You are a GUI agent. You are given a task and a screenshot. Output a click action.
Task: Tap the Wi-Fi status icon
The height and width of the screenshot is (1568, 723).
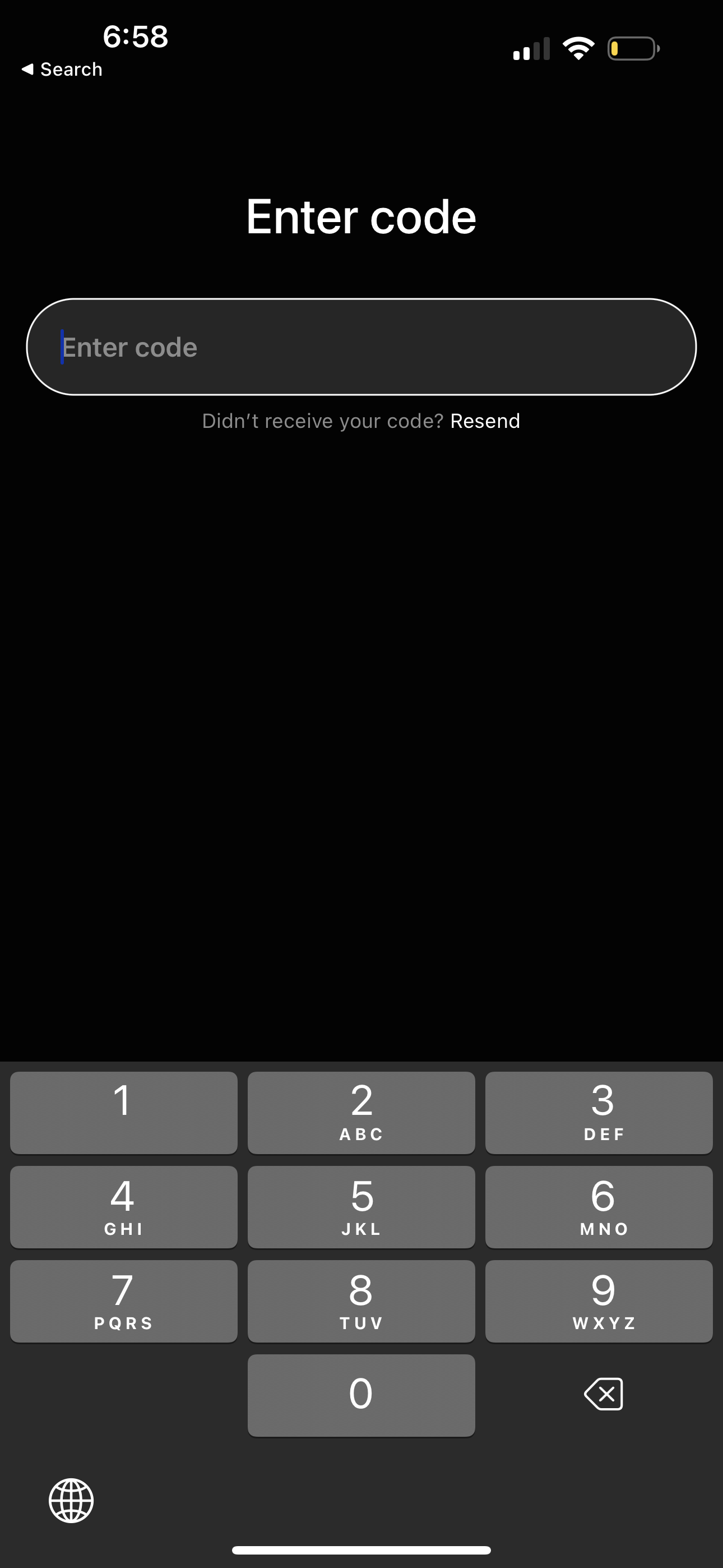(x=579, y=48)
